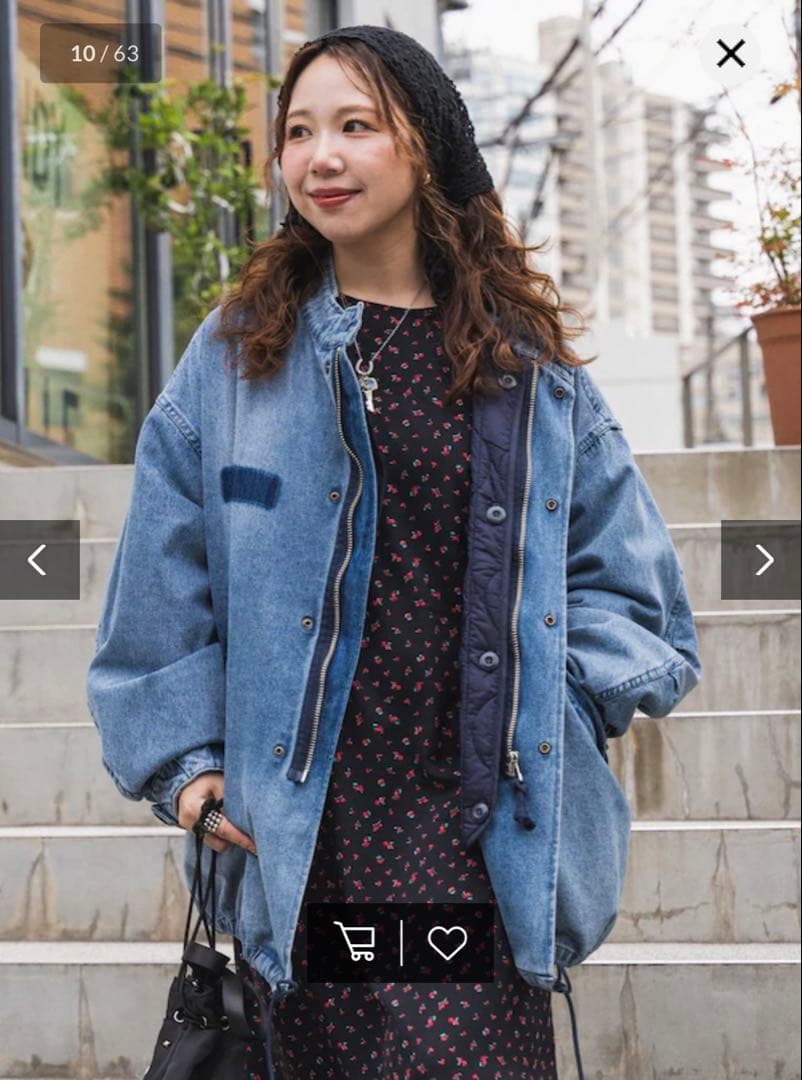
Task: Save this look with the heart icon
Action: pos(447,942)
